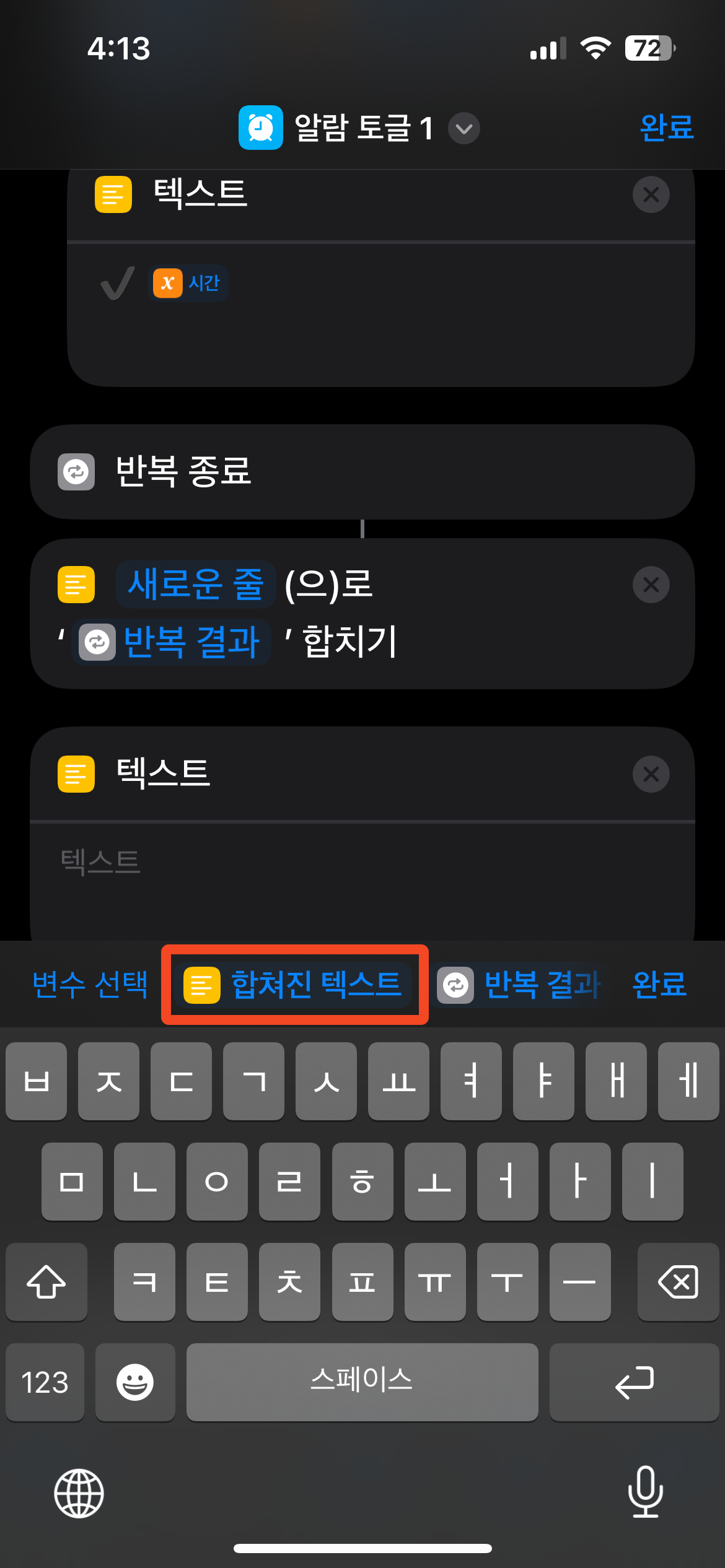Image resolution: width=725 pixels, height=1568 pixels.
Task: Expand the 알람 토글 1 title dropdown
Action: click(464, 129)
